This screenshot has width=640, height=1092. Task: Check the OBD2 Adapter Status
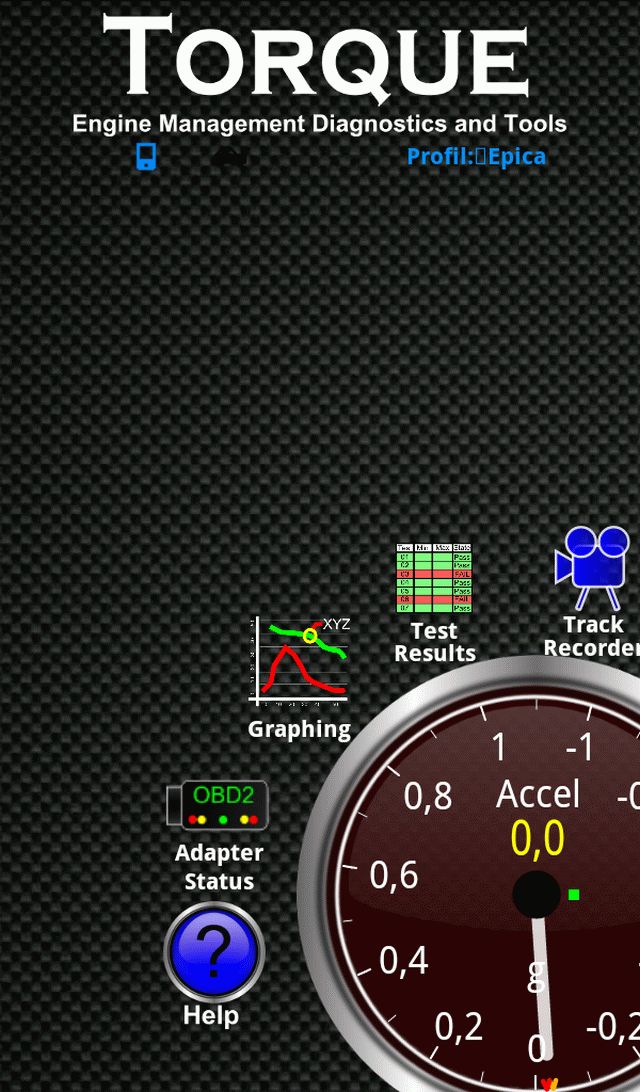pos(218,836)
